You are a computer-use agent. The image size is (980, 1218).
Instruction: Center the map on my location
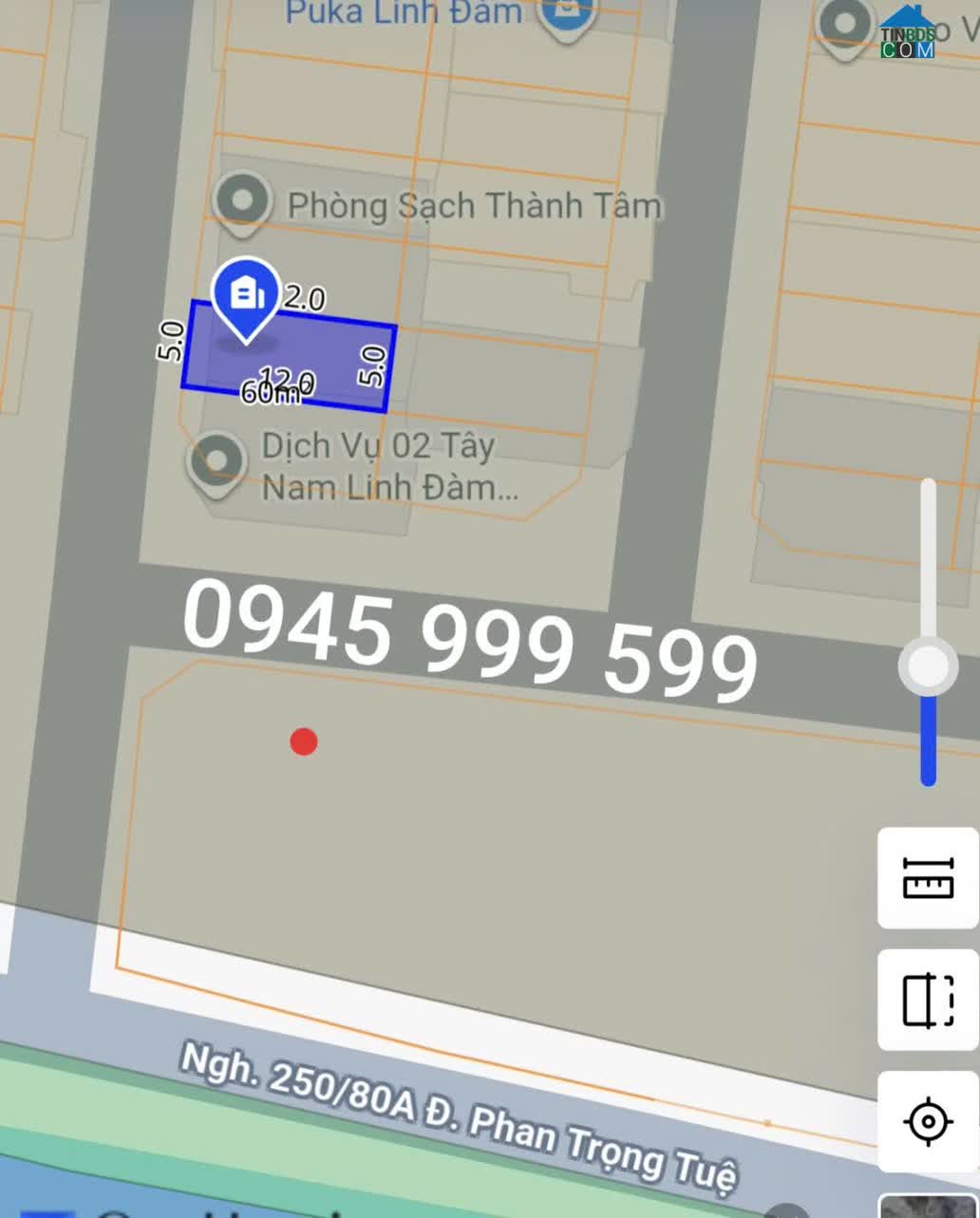coord(927,1121)
